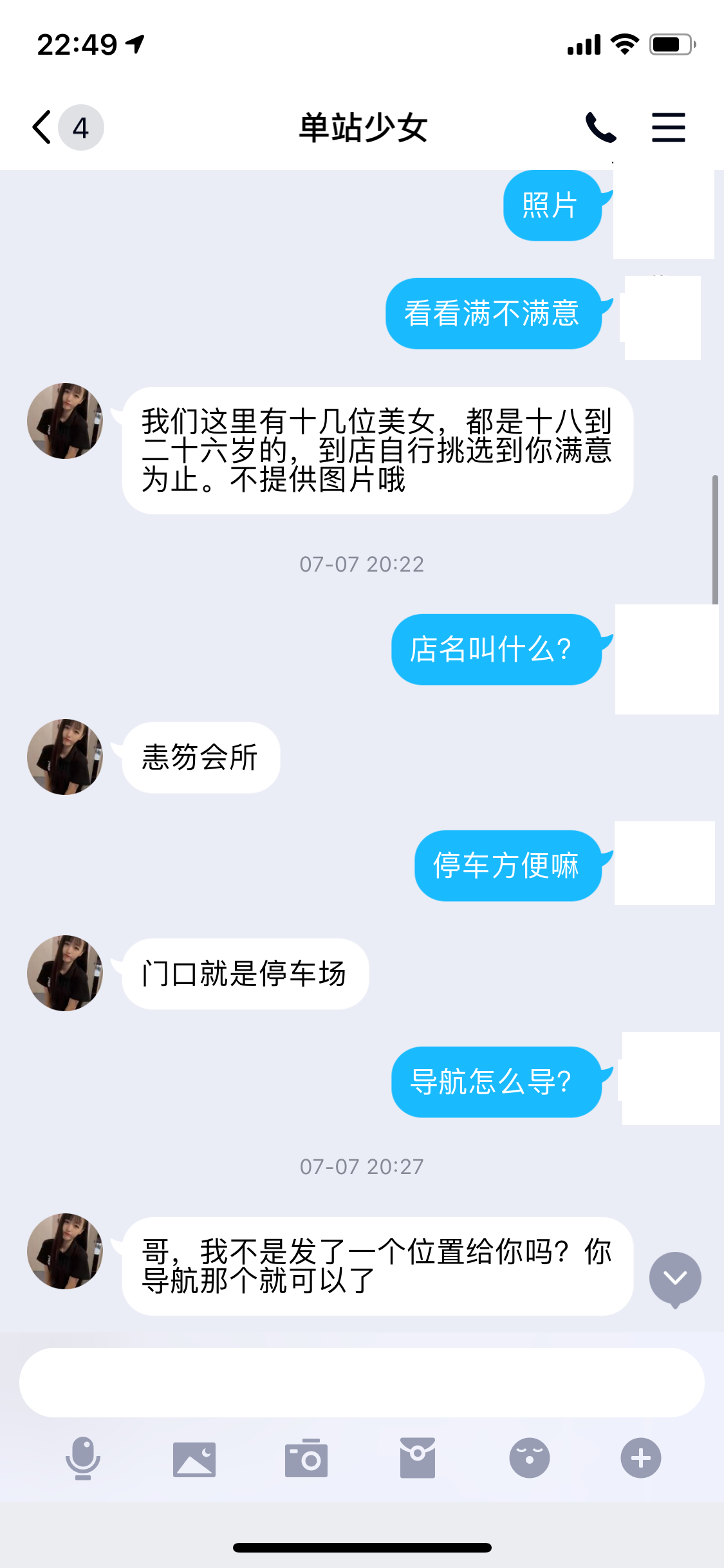The height and width of the screenshot is (1568, 724).
Task: Open the emoji picker icon
Action: point(529,1460)
